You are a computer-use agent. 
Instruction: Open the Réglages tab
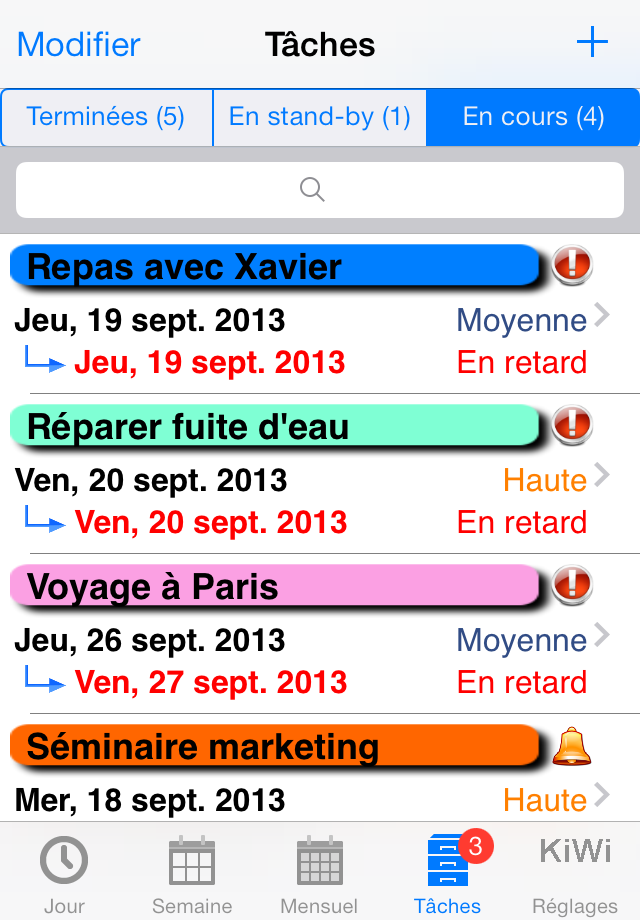point(575,872)
